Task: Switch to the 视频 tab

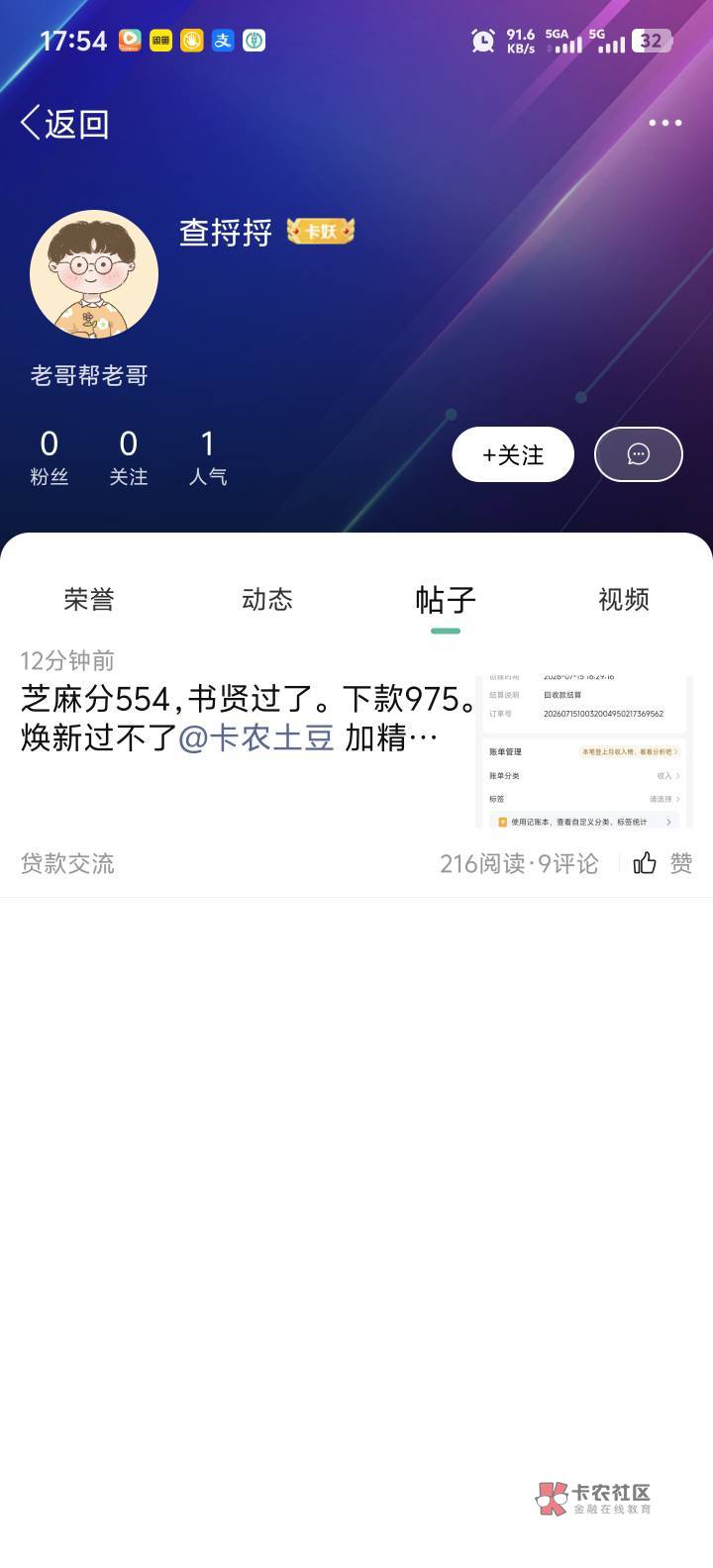Action: [624, 599]
